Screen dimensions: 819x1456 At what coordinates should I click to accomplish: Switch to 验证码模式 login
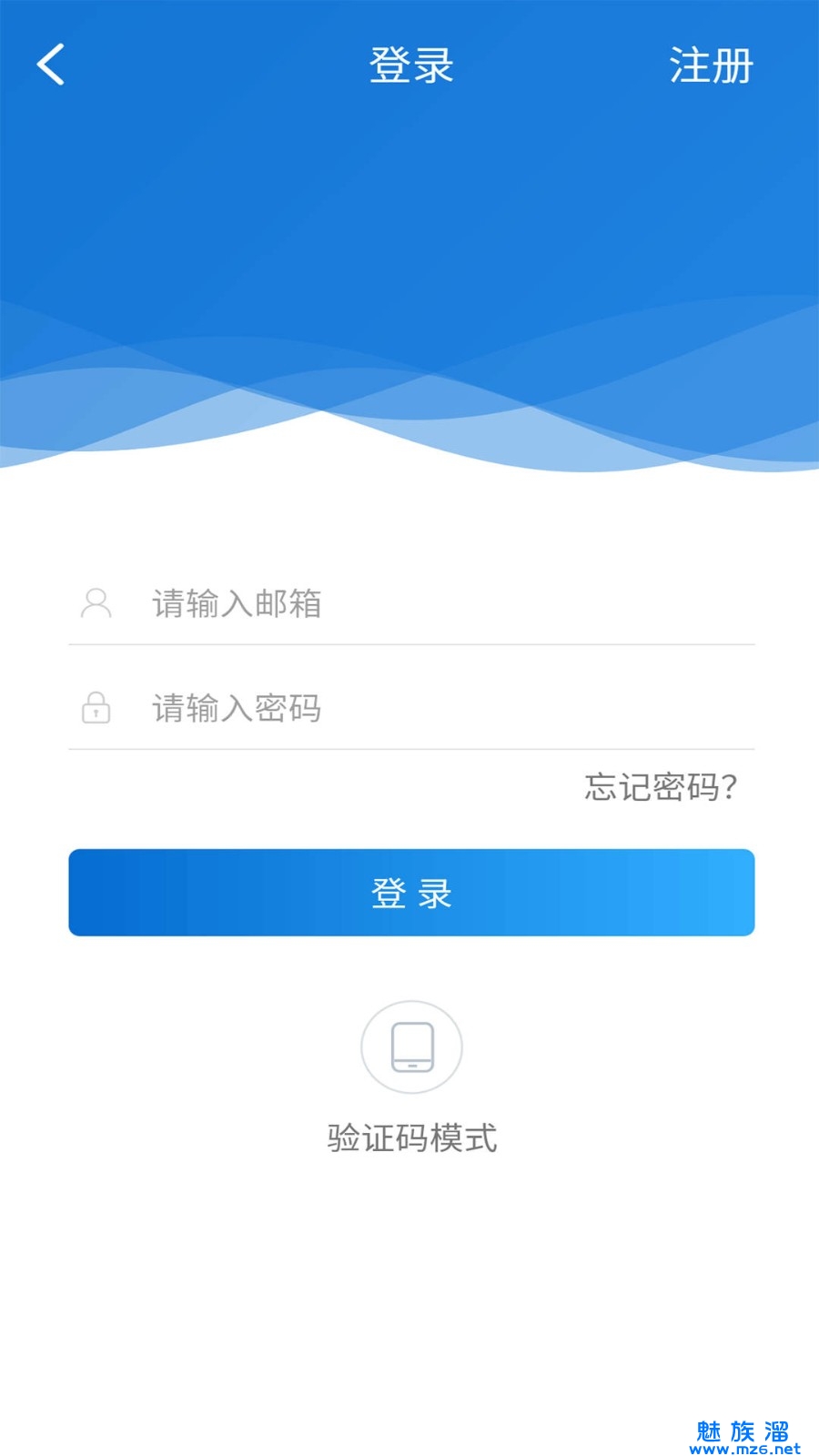coord(411,1048)
